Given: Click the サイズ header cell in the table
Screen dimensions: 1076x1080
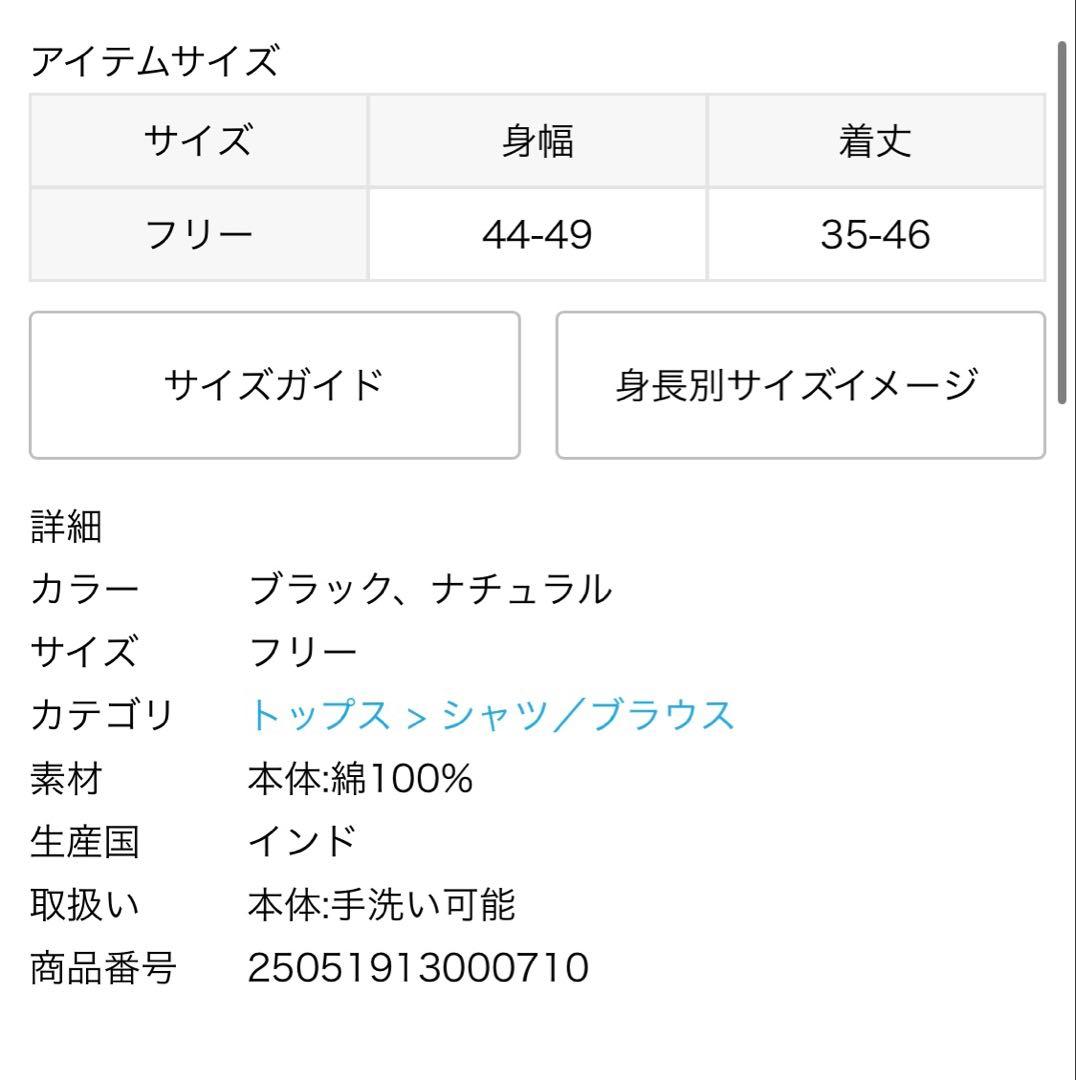Looking at the screenshot, I should [x=197, y=140].
